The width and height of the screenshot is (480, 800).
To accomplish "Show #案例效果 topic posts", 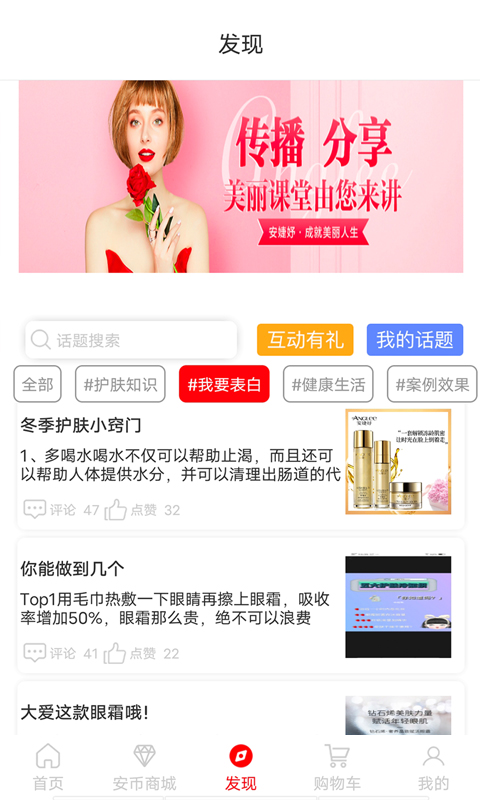I will tap(432, 384).
